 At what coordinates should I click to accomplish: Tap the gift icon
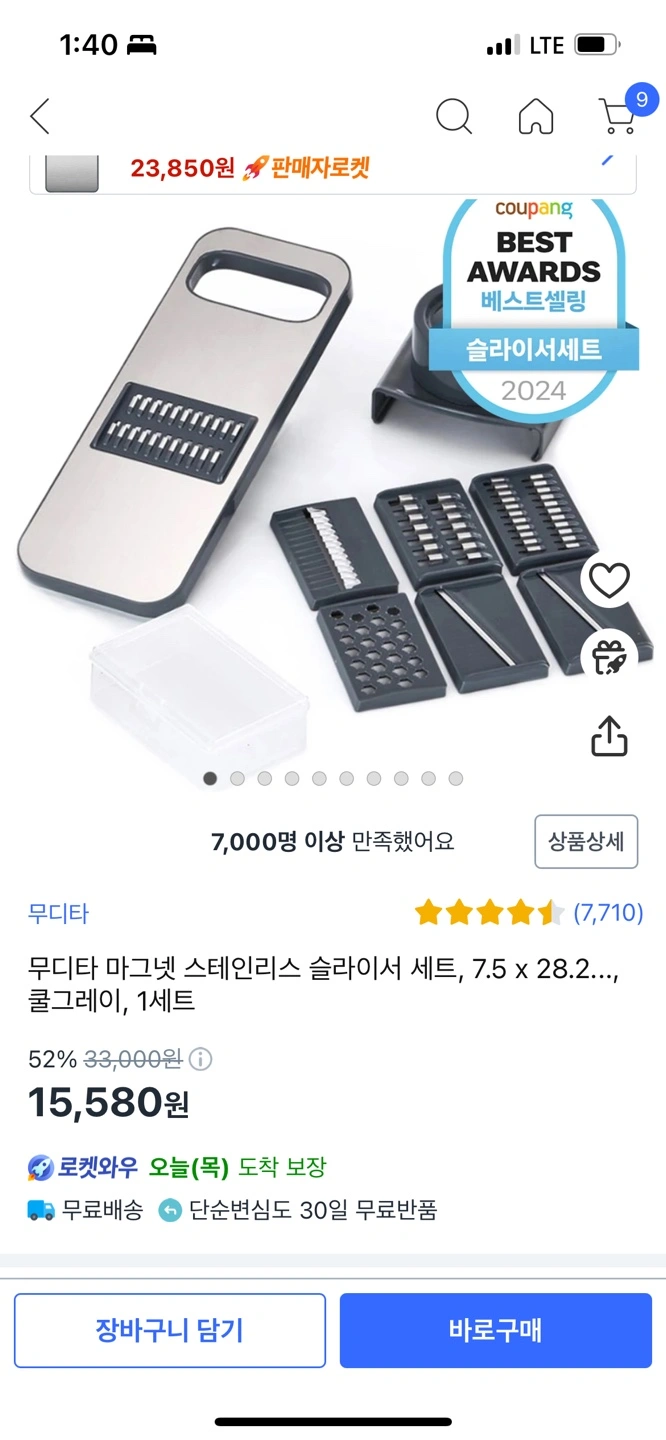point(609,657)
